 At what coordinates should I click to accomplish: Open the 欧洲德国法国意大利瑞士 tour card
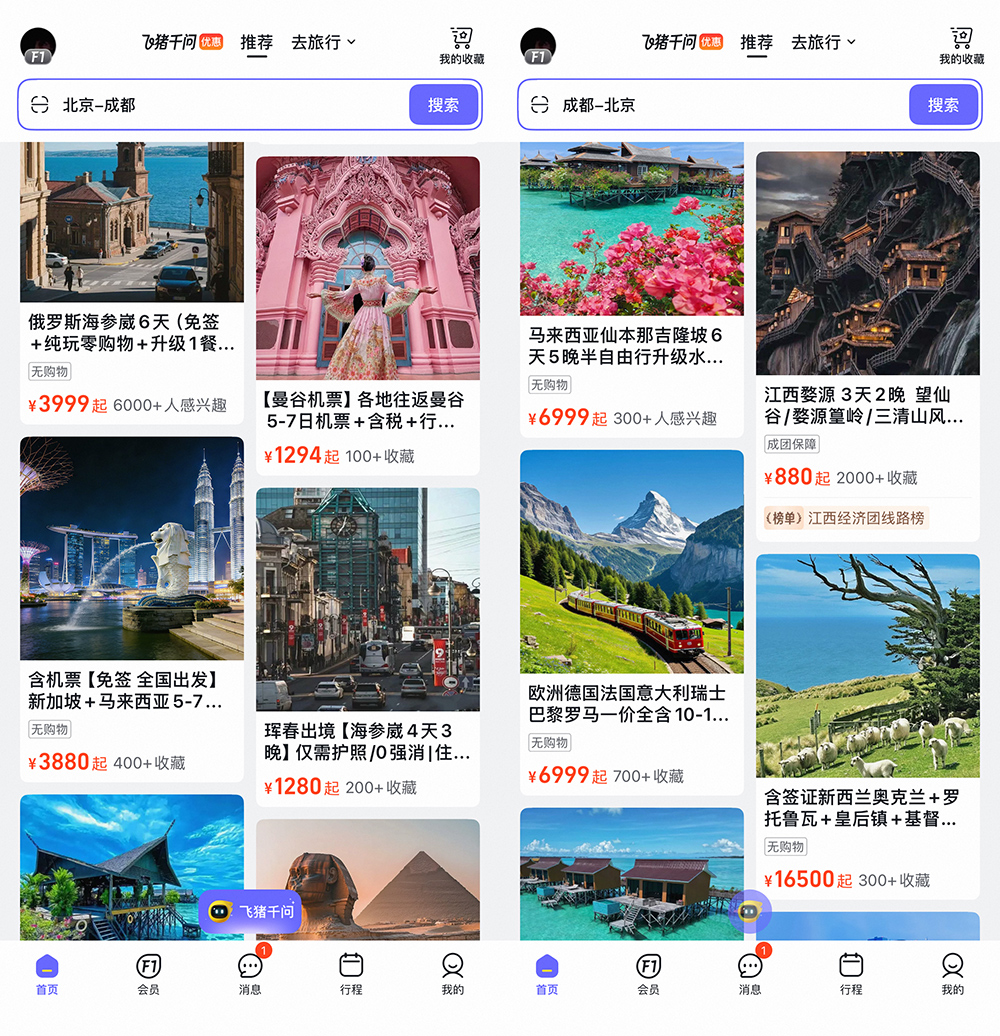pos(631,703)
